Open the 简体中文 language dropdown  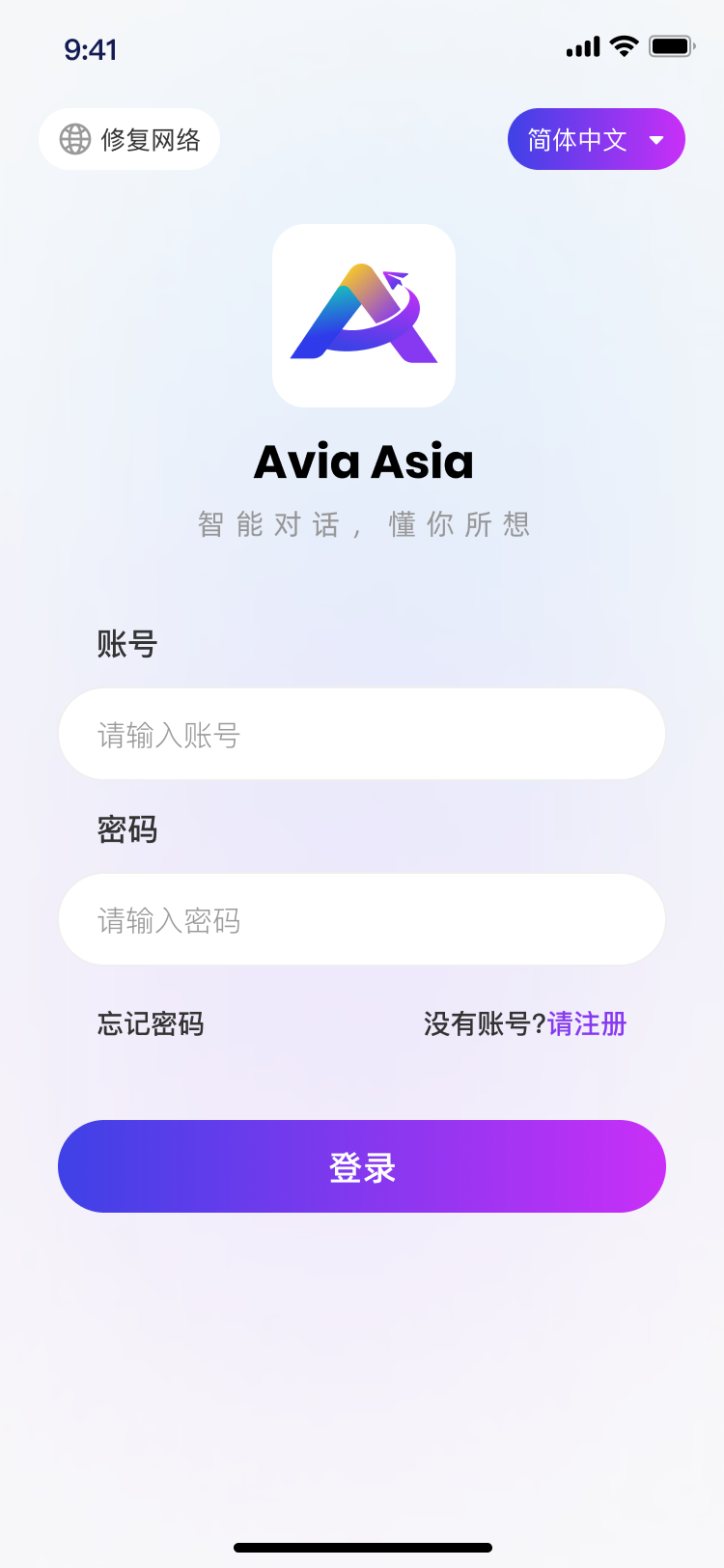pos(596,139)
